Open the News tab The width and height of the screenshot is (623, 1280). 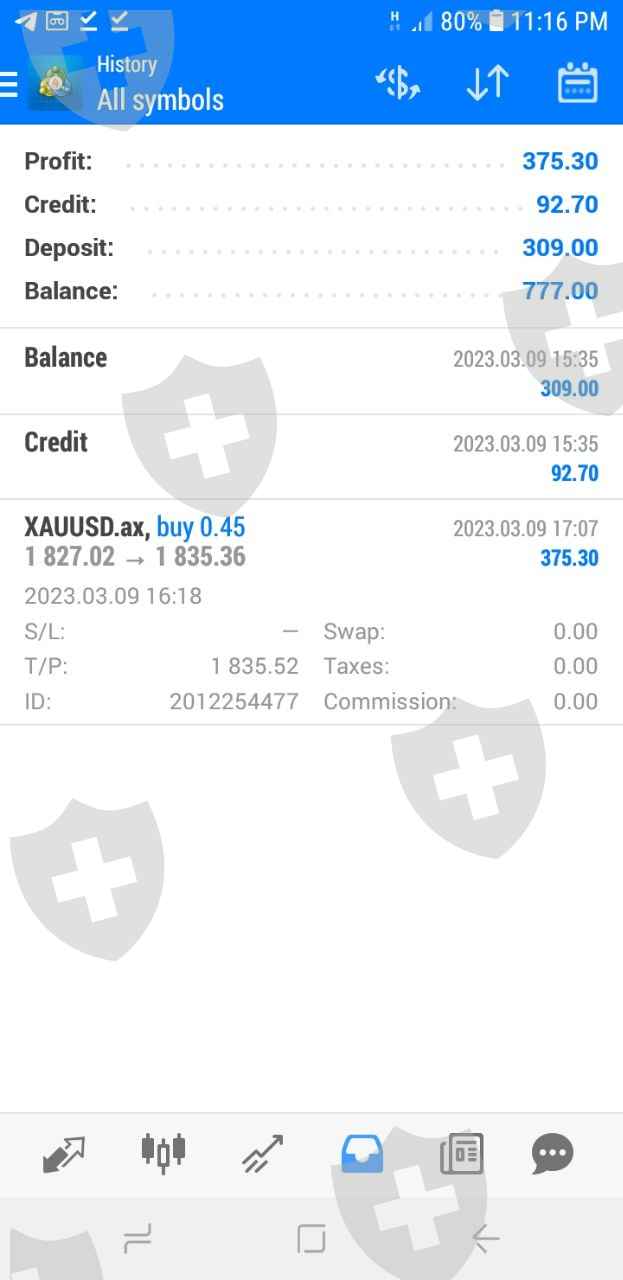[461, 1154]
